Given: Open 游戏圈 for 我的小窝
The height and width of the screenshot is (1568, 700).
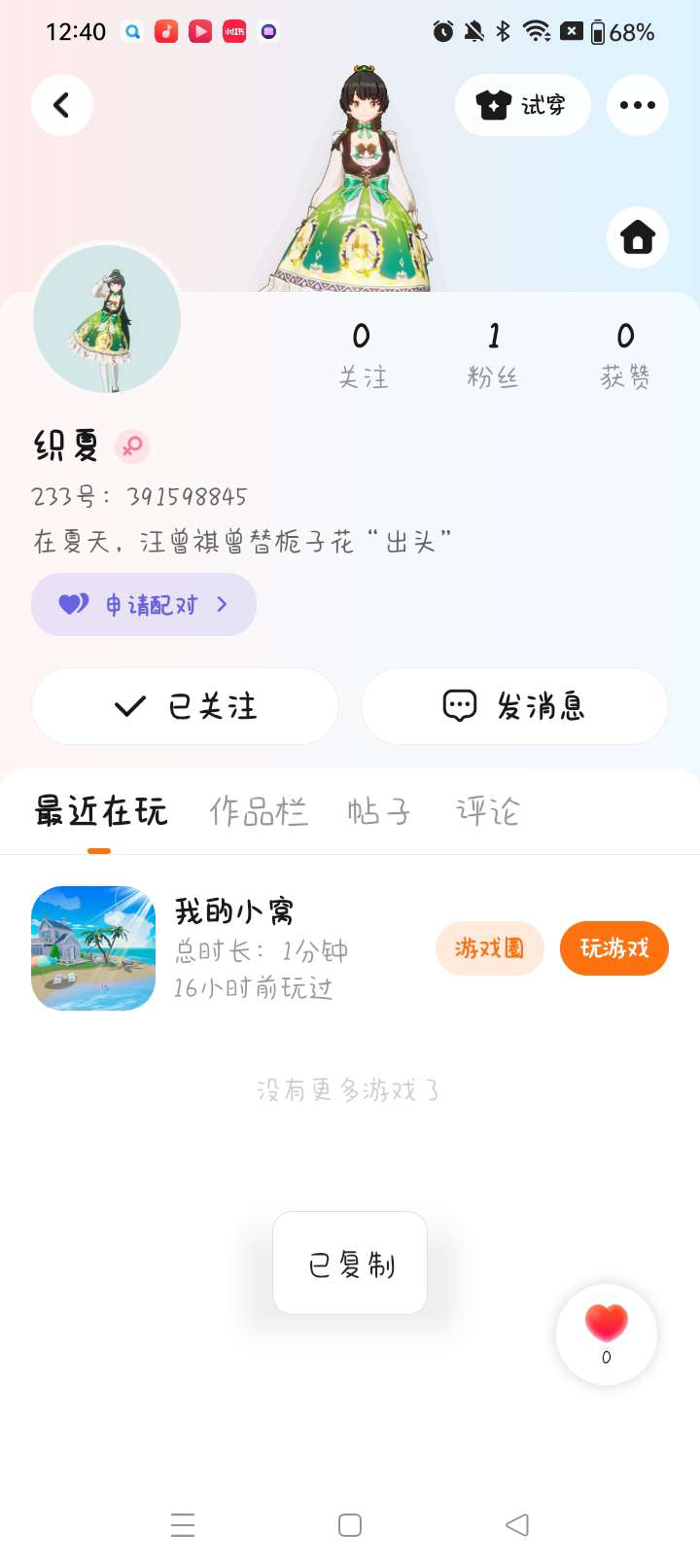Looking at the screenshot, I should [489, 948].
